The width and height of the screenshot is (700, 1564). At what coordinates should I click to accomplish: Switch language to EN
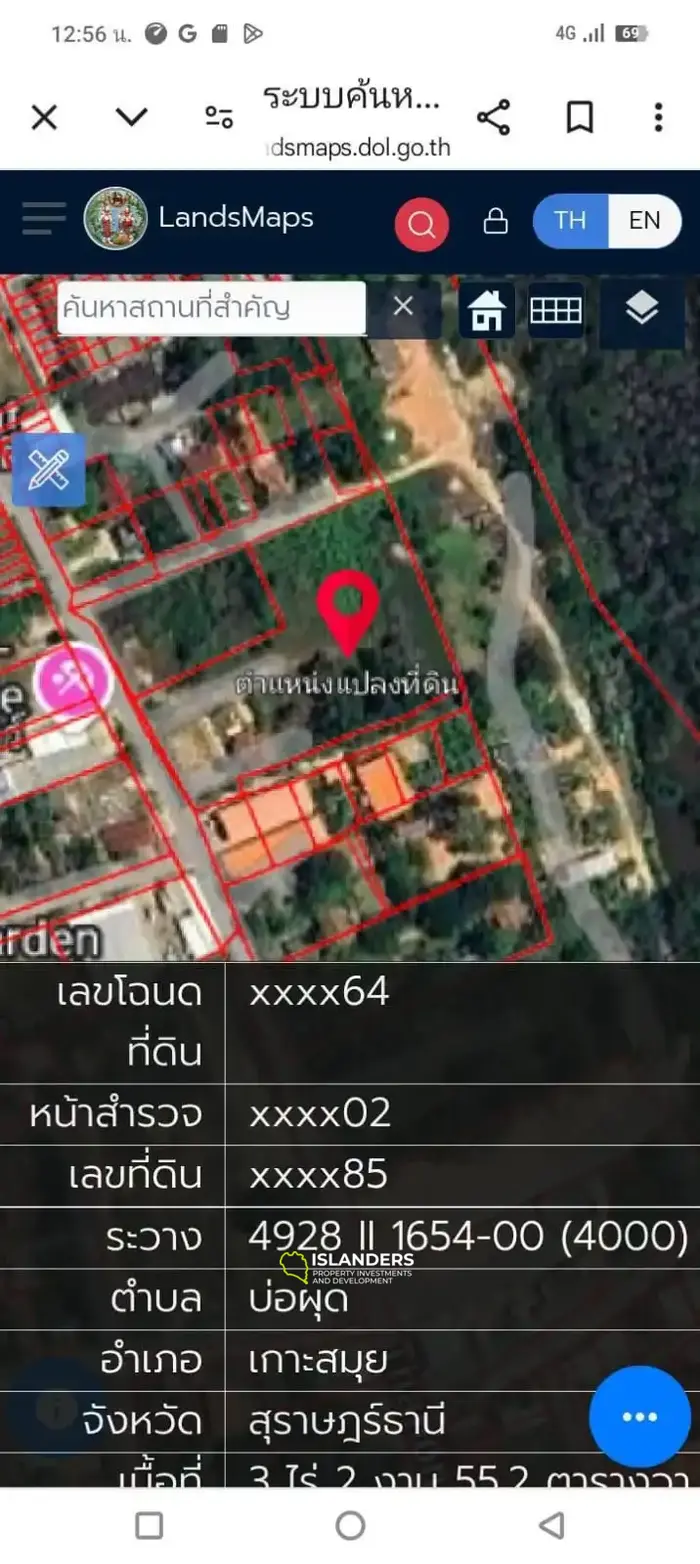(644, 220)
